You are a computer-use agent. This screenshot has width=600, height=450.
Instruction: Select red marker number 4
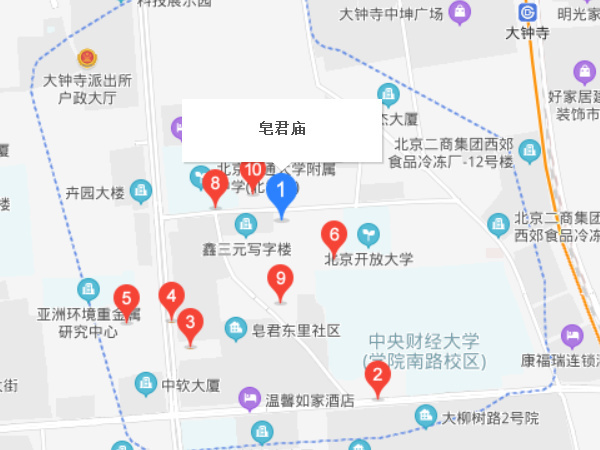(172, 297)
